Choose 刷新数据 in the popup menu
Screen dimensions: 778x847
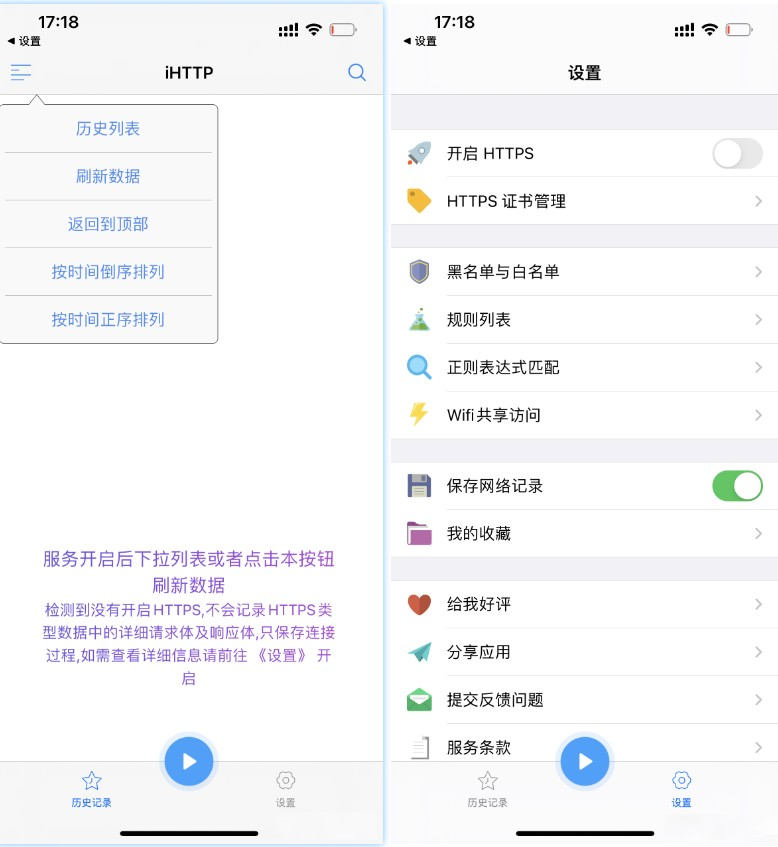point(108,177)
